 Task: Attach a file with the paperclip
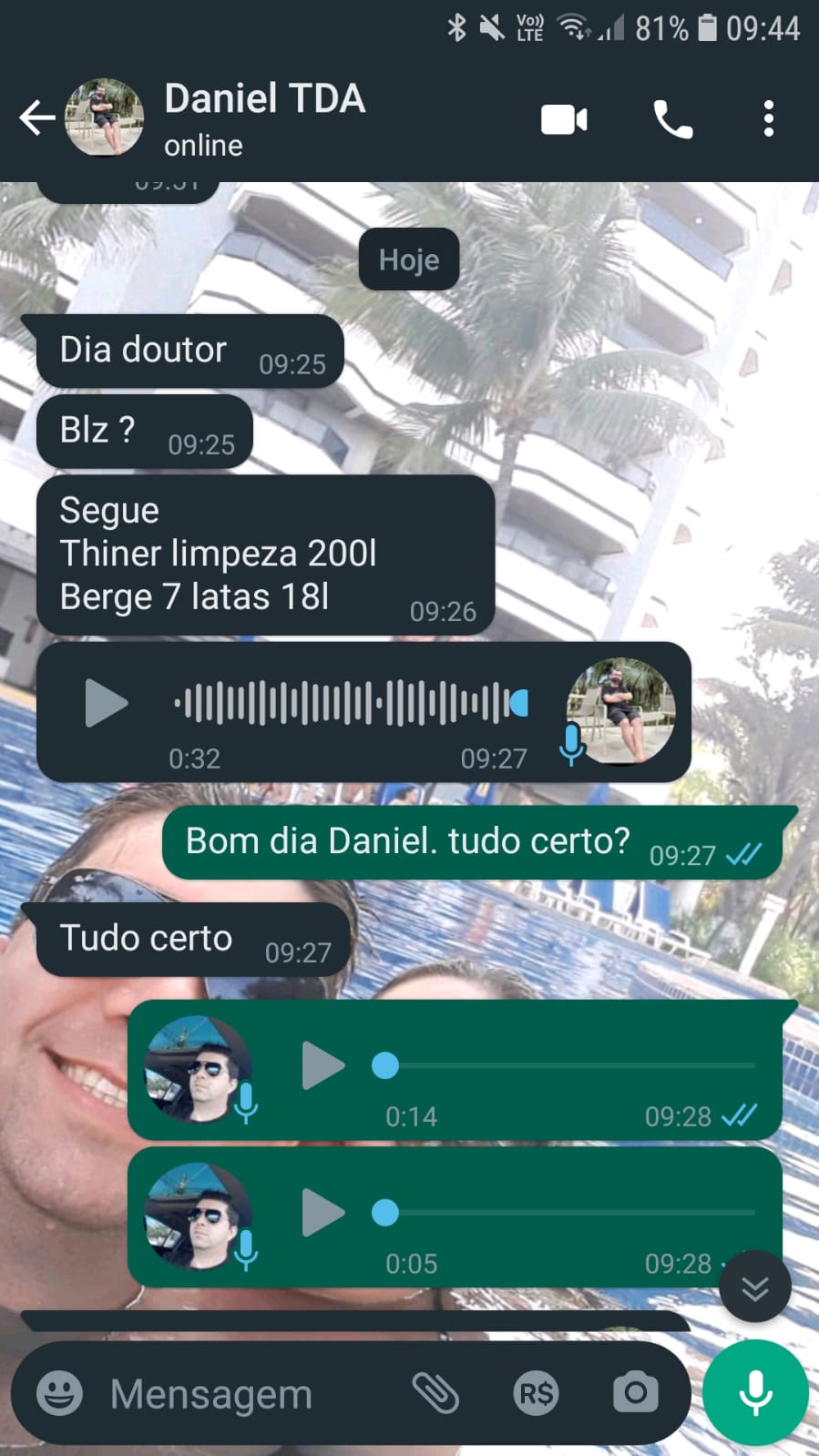coord(435,1393)
